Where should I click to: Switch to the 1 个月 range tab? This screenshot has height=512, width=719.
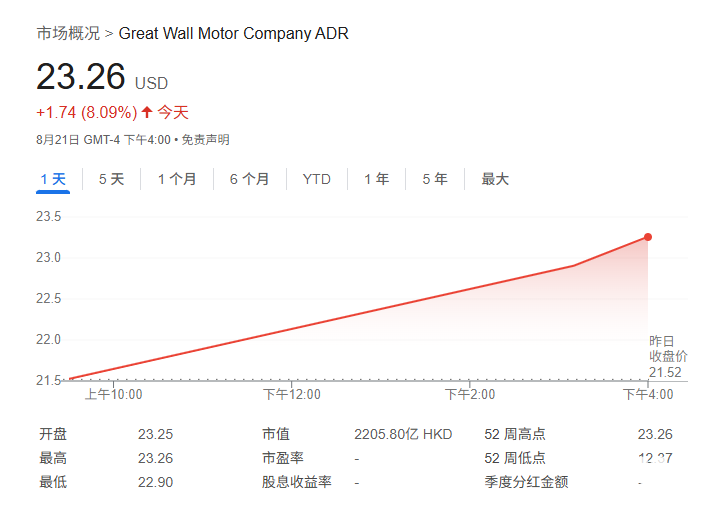tap(177, 179)
